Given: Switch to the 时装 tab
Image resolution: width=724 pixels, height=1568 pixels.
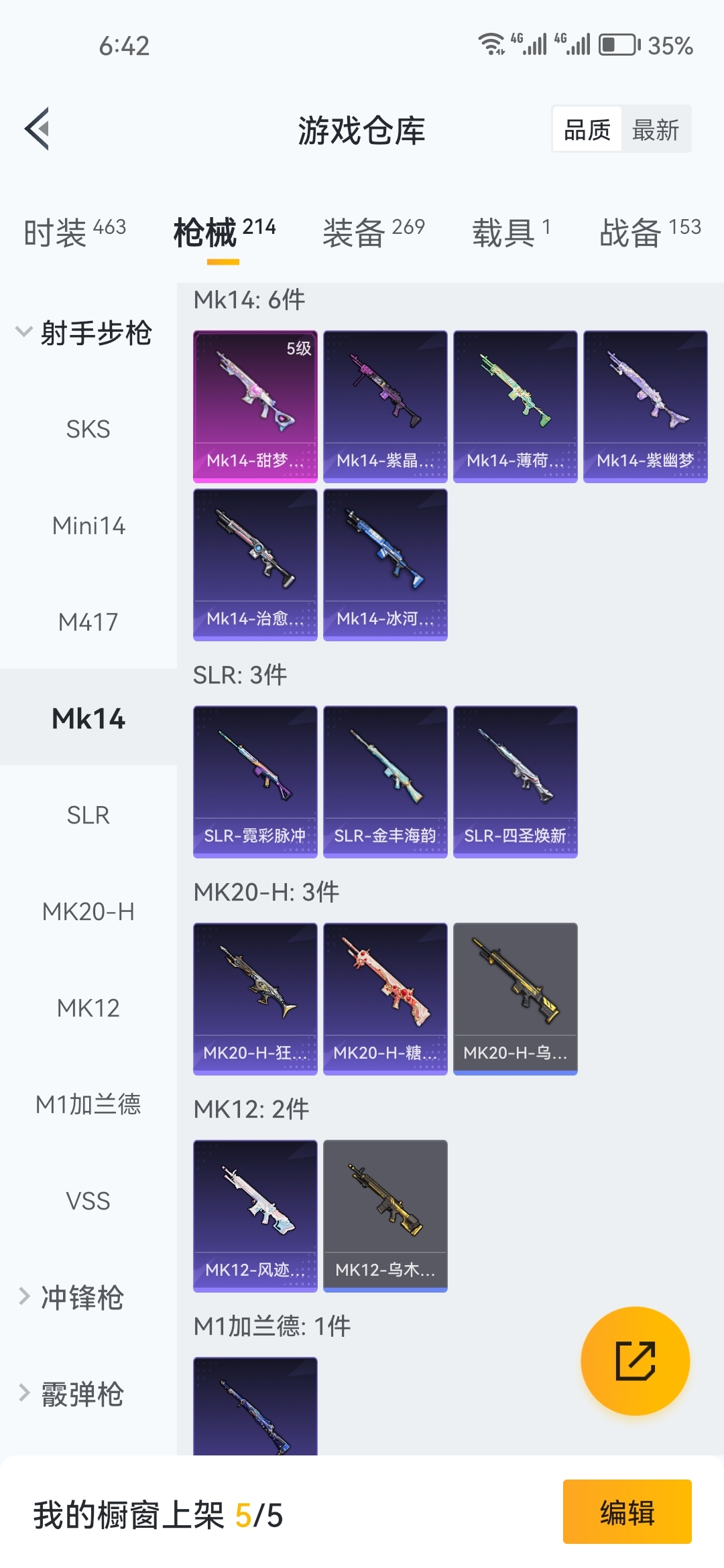Looking at the screenshot, I should pyautogui.click(x=74, y=233).
